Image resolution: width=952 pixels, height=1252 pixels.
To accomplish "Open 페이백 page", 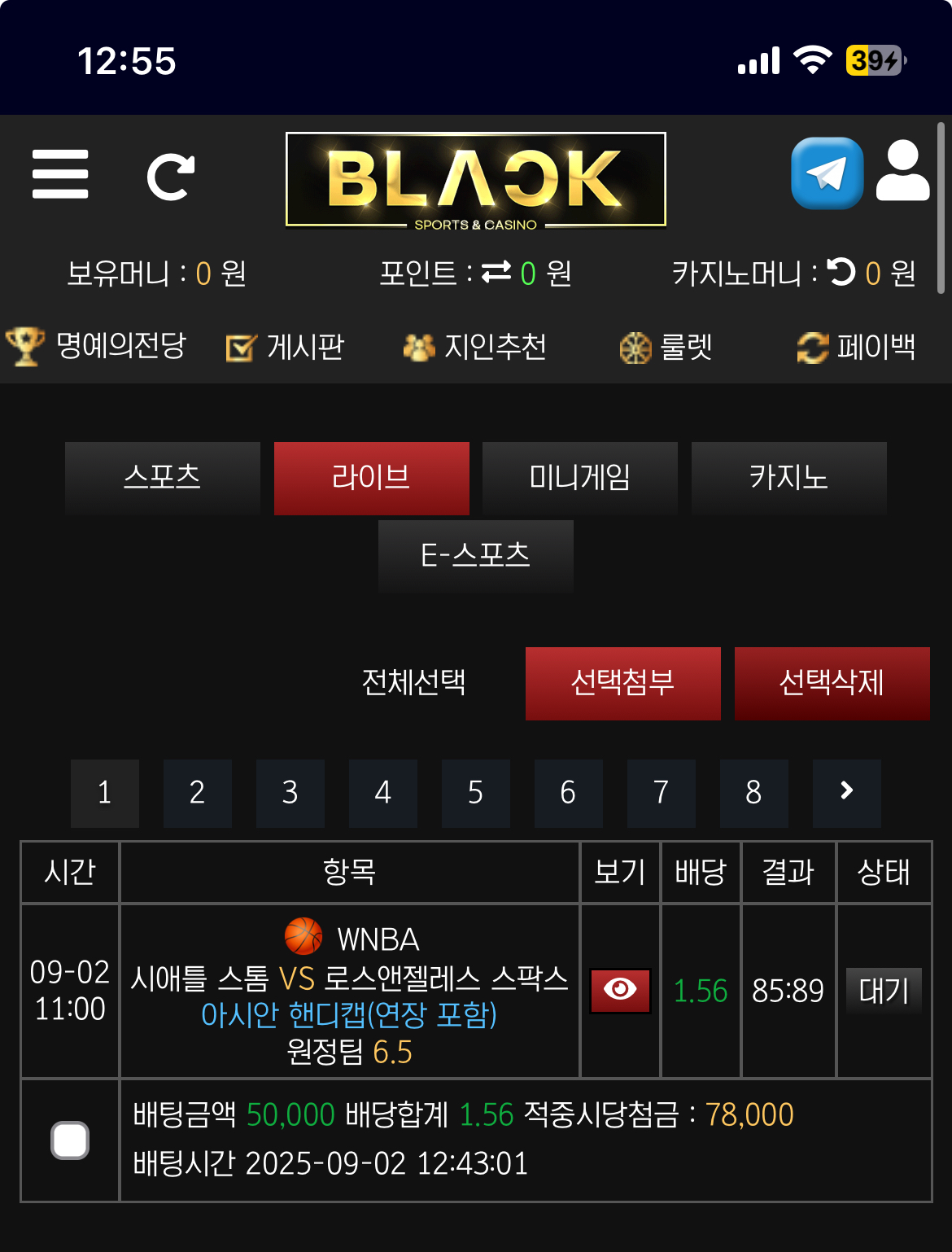I will pyautogui.click(x=856, y=348).
